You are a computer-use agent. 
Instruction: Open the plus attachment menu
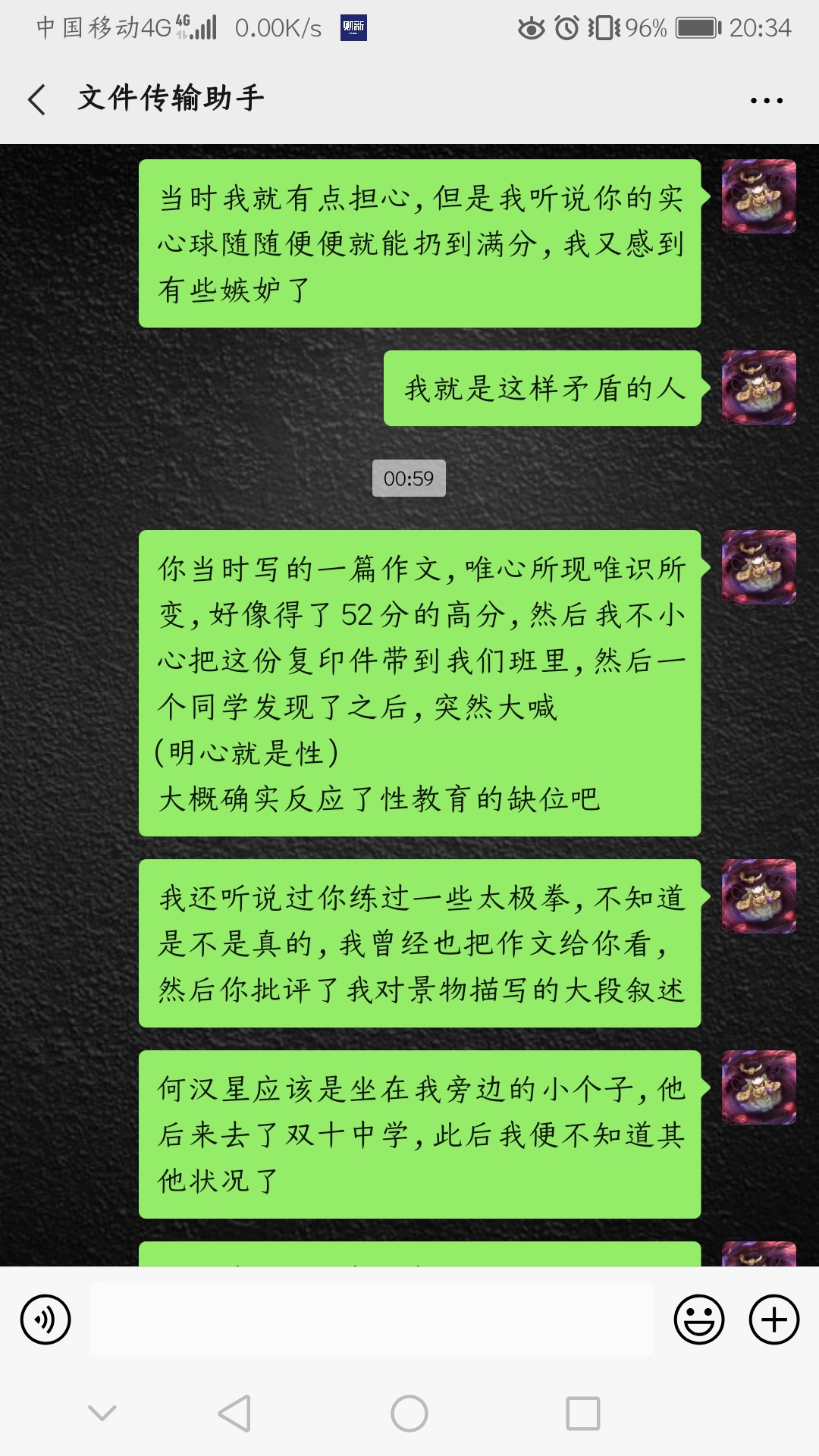tap(773, 1319)
